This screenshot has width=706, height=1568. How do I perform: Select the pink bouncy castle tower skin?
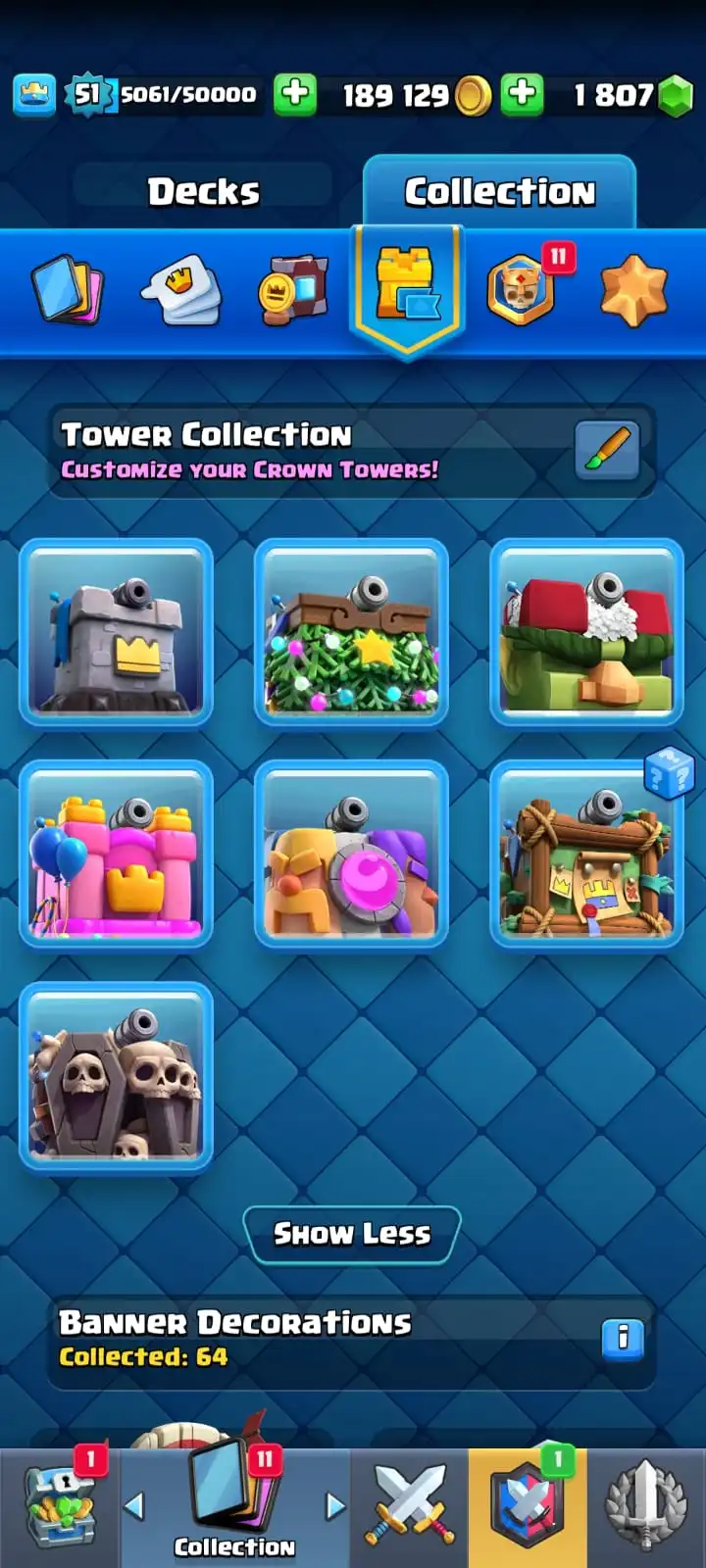[x=116, y=854]
